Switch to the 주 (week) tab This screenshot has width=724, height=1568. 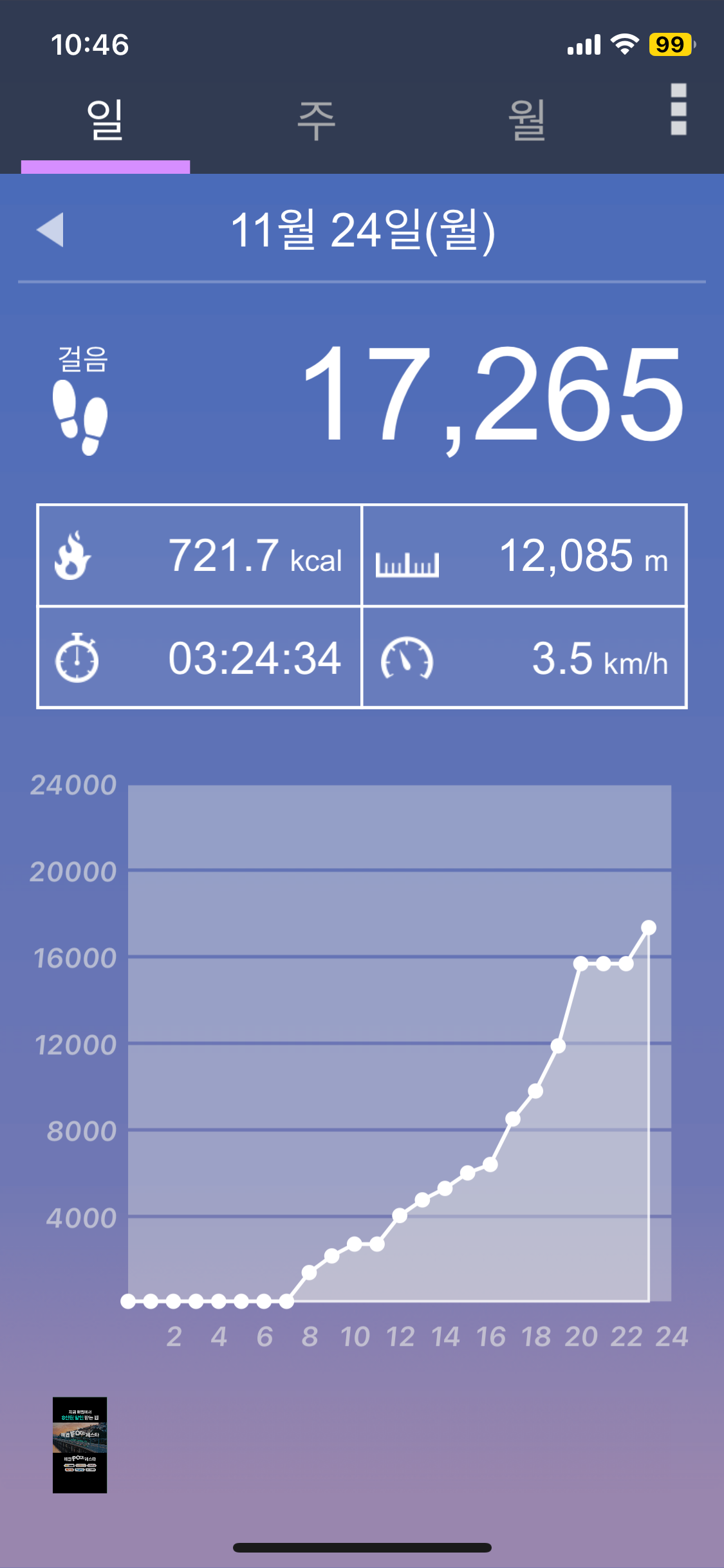(x=316, y=120)
